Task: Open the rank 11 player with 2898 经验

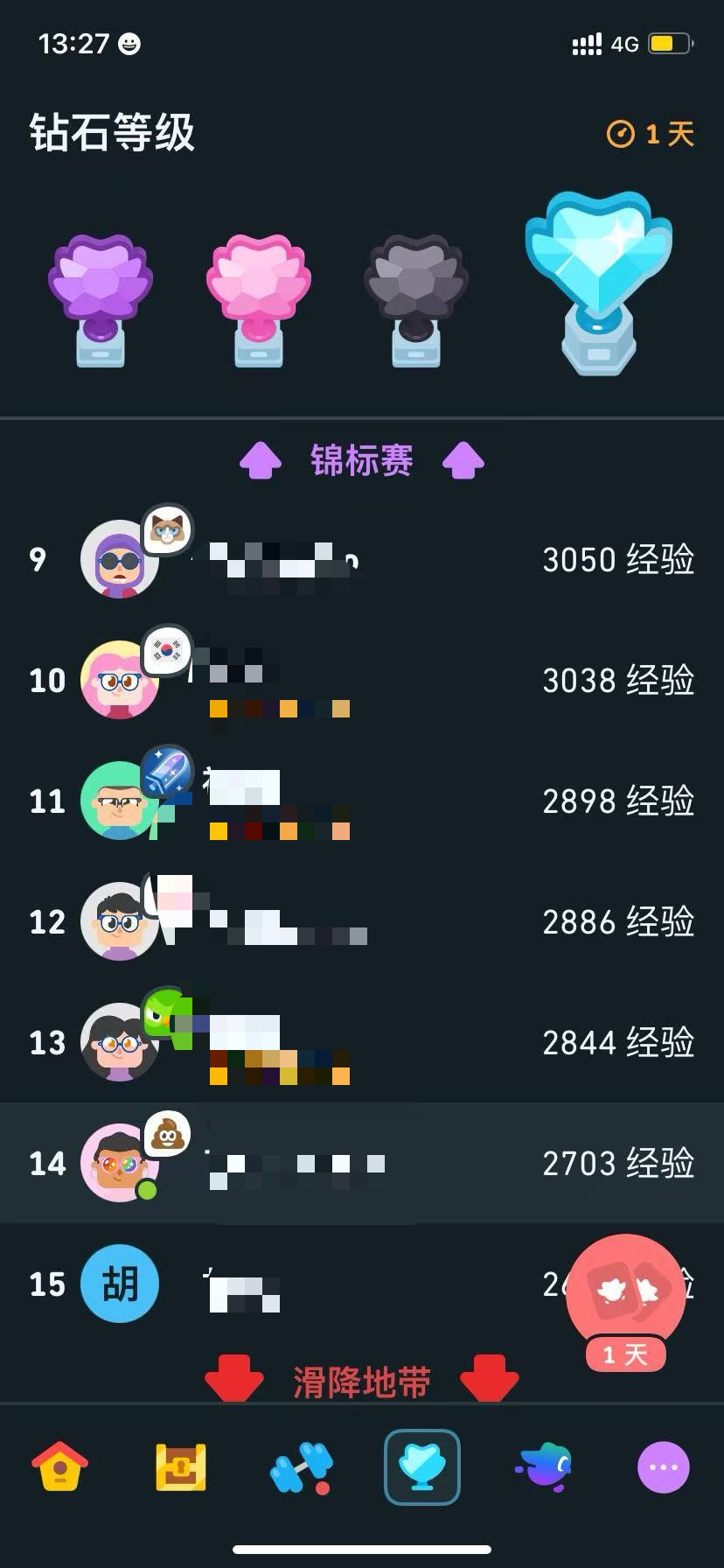Action: point(362,801)
